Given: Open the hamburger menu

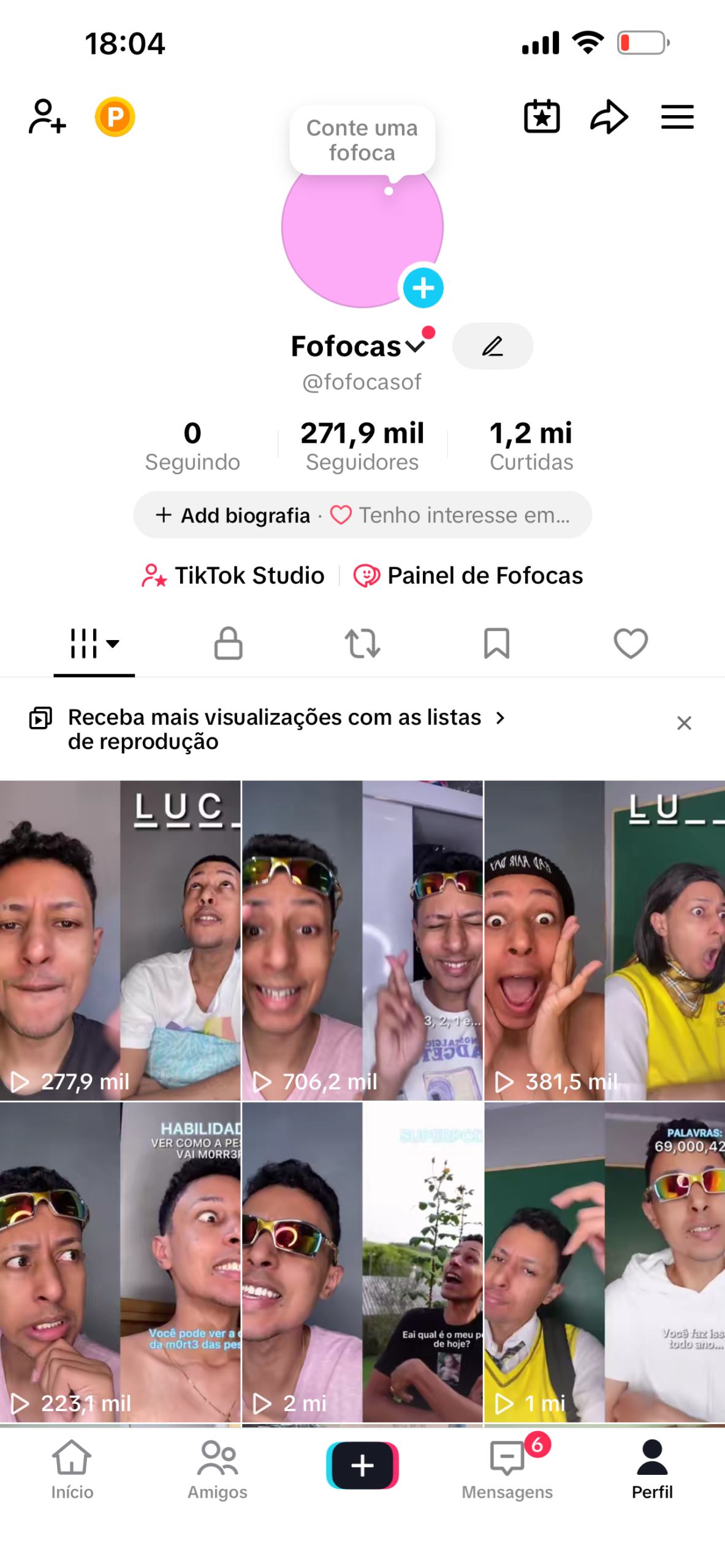Looking at the screenshot, I should (677, 116).
